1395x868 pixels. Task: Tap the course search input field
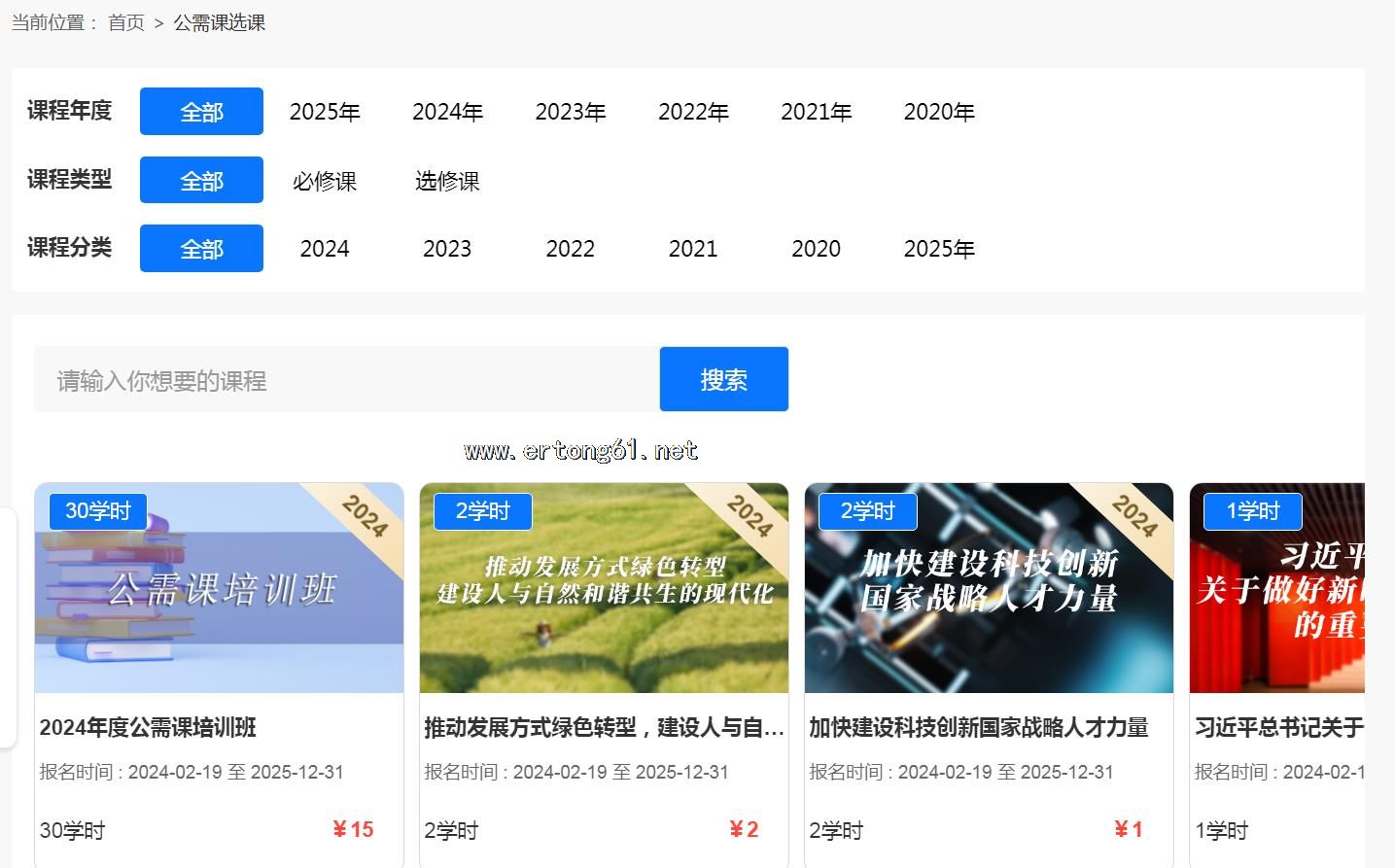[346, 380]
